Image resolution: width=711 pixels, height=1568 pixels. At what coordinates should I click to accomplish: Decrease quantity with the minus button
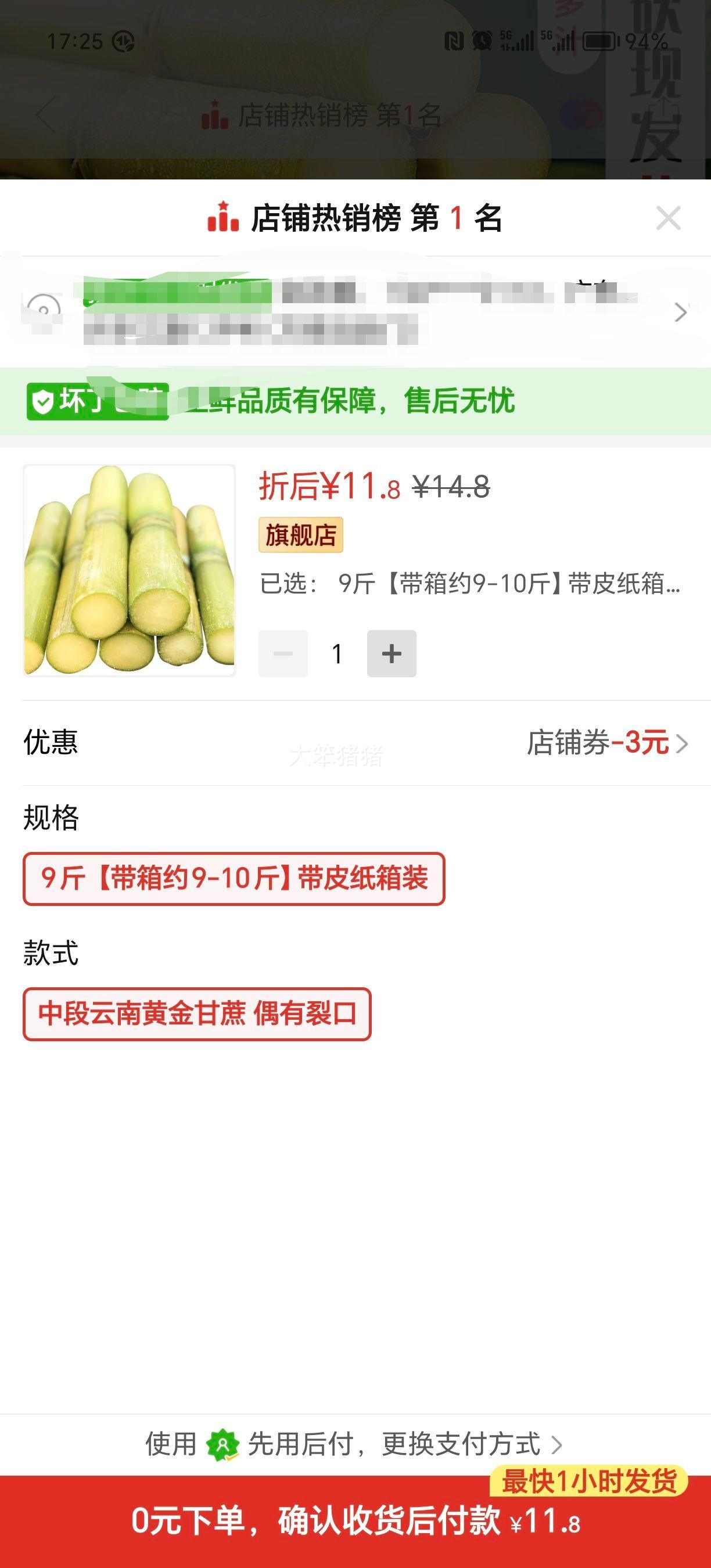tap(283, 654)
